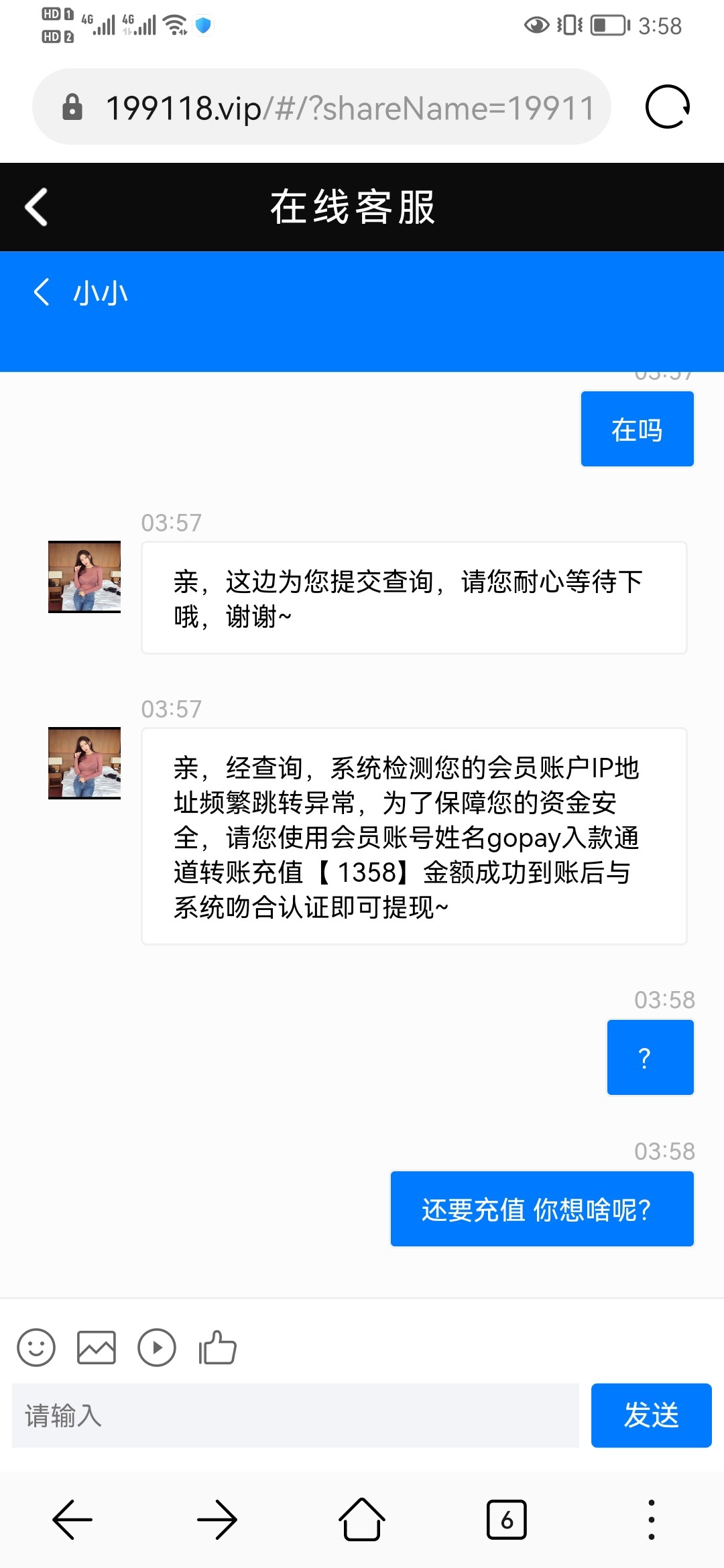Image resolution: width=724 pixels, height=1568 pixels.
Task: Reload the page with the refresh icon
Action: [667, 107]
